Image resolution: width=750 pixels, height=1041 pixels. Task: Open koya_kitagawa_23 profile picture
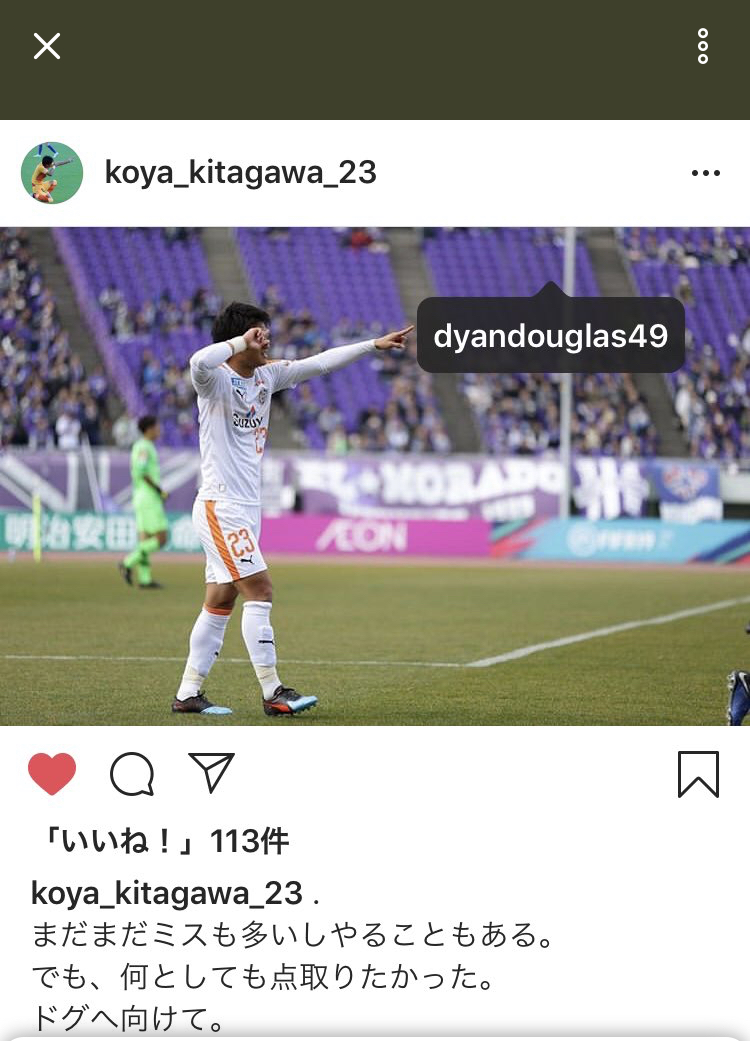52,173
